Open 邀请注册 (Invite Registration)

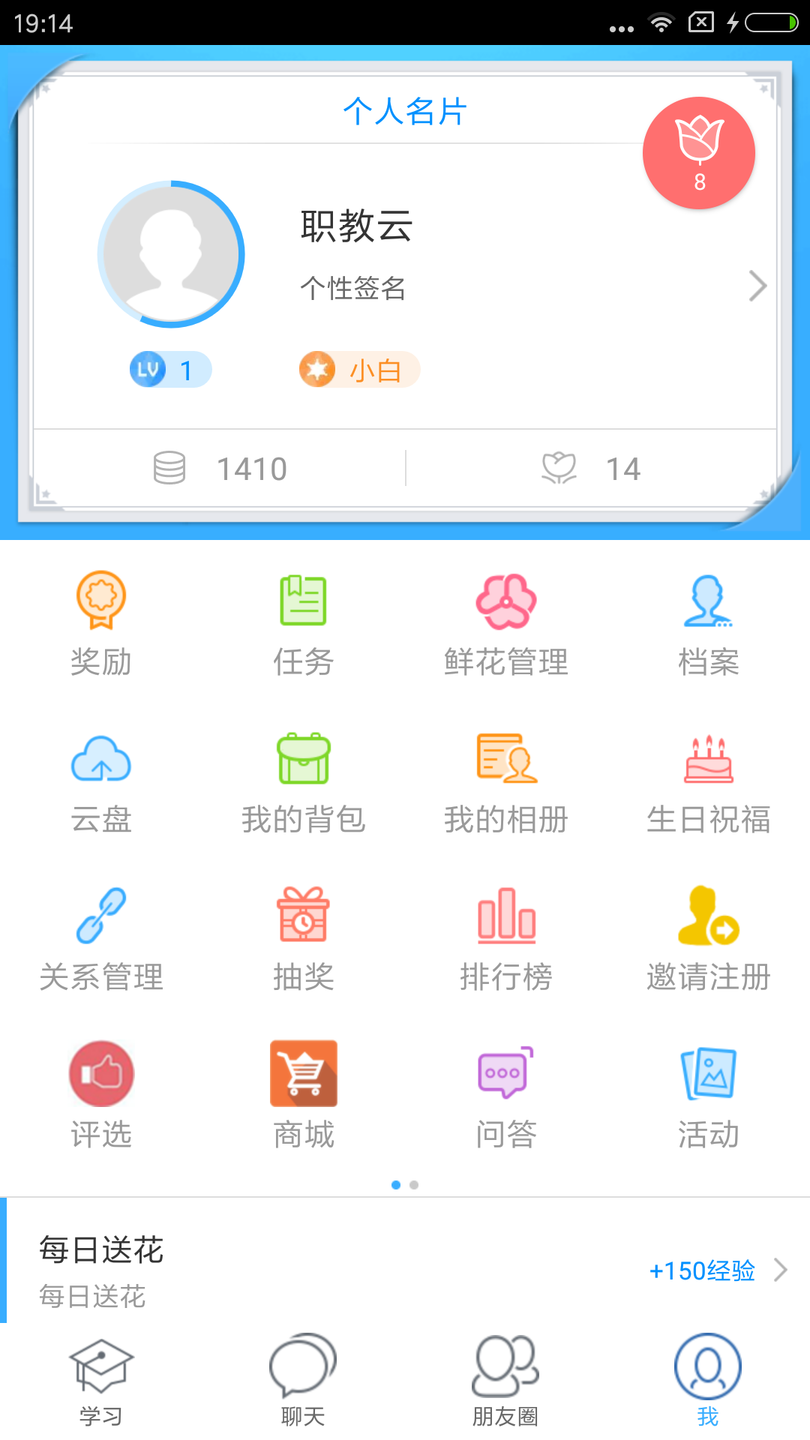[708, 935]
